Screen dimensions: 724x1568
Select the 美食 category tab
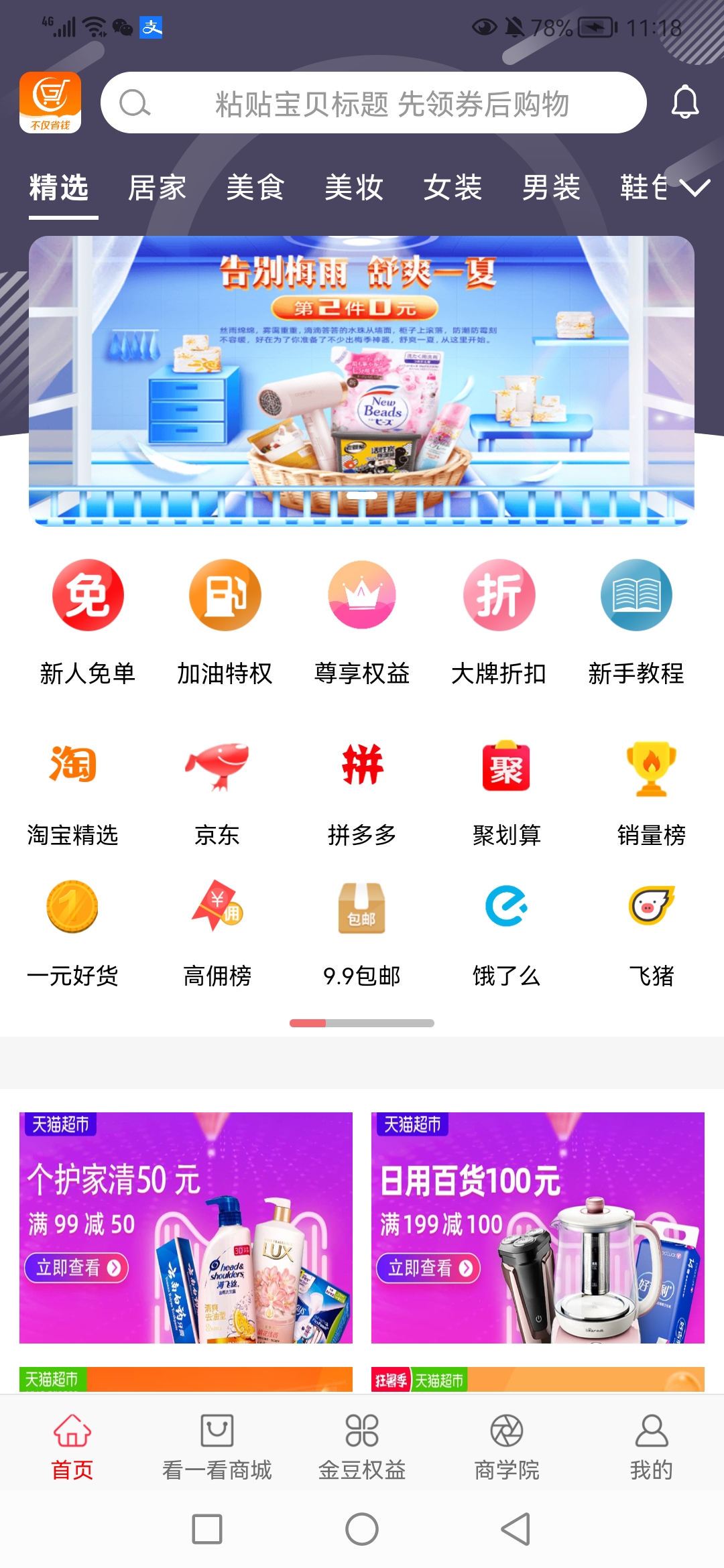point(255,188)
